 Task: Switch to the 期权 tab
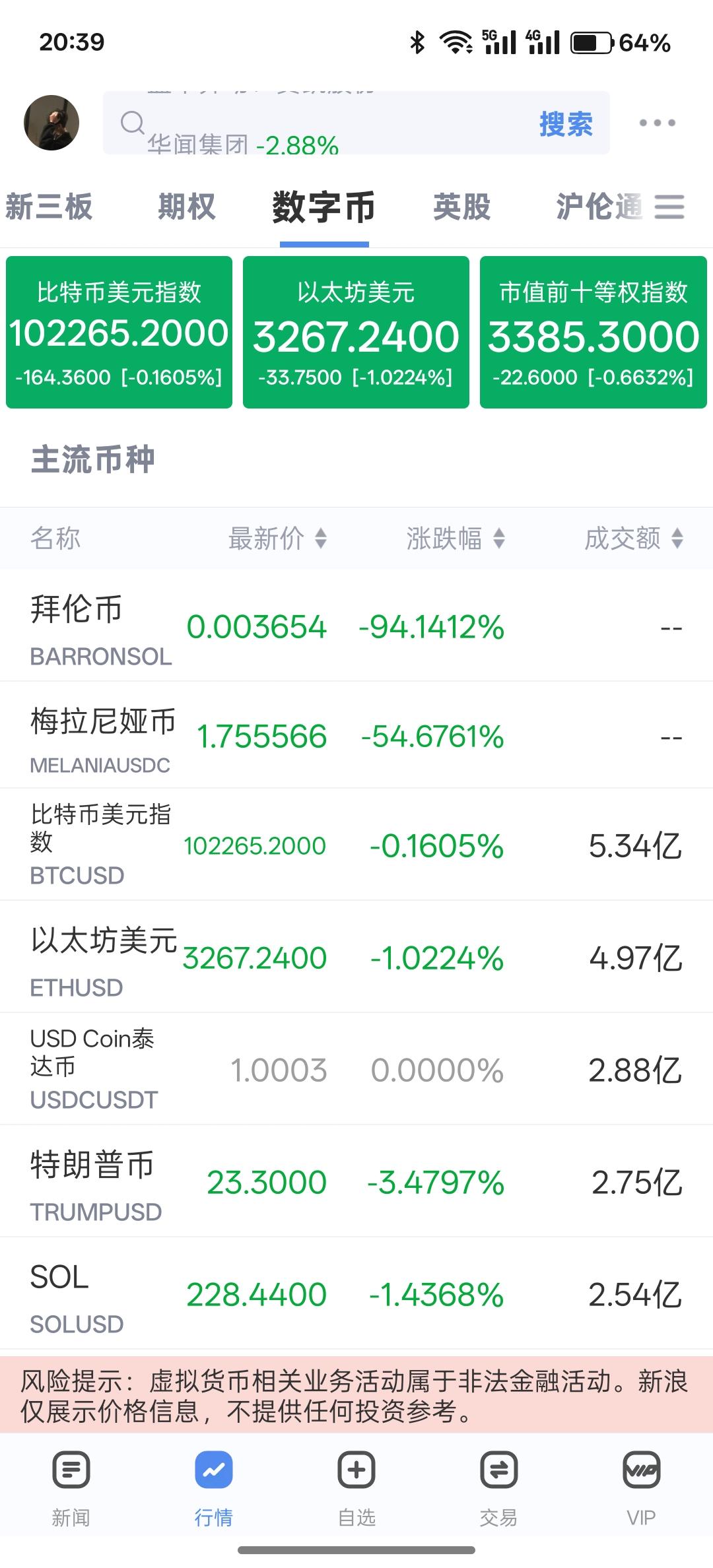[187, 207]
